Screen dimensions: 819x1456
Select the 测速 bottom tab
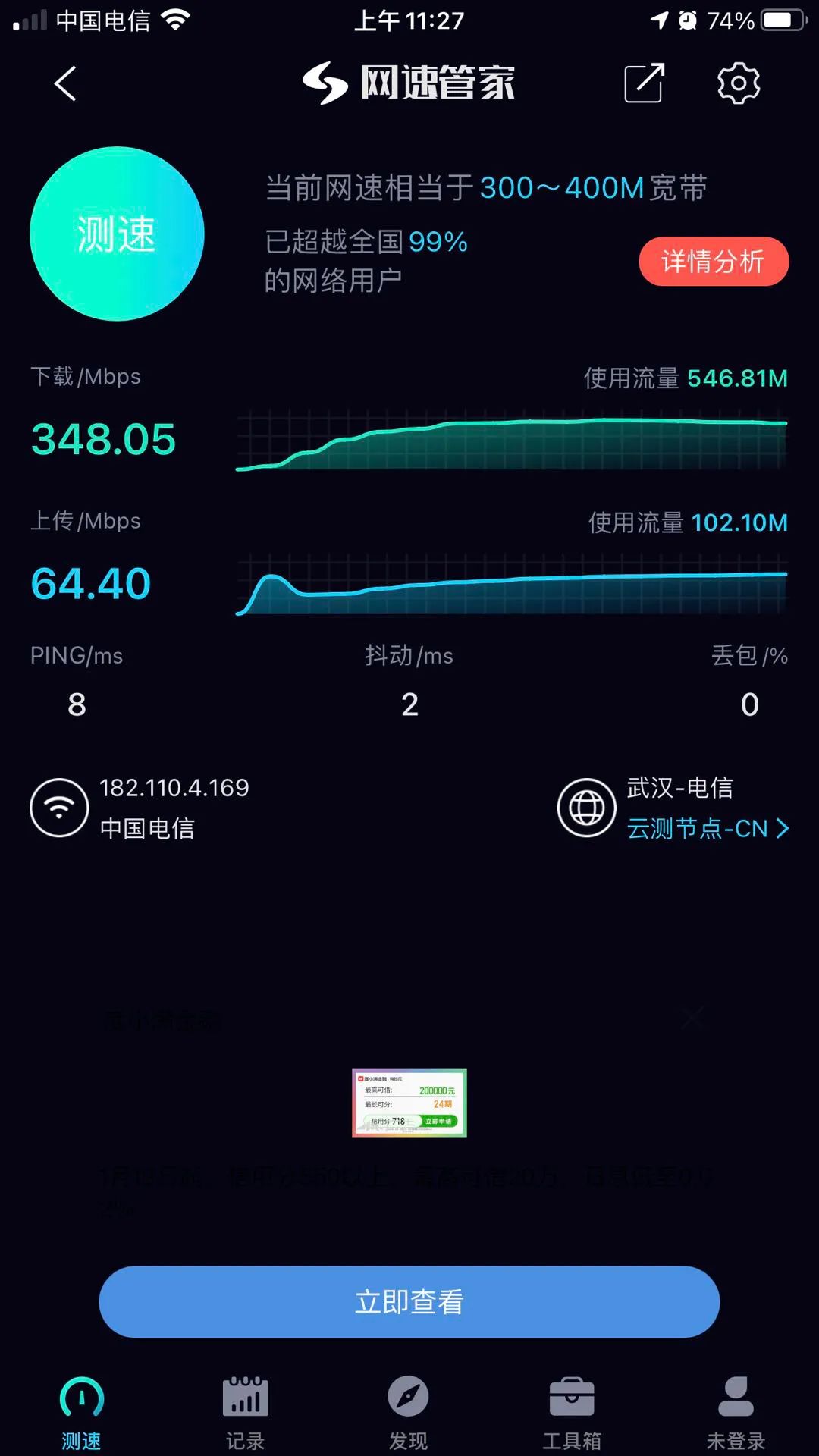pos(81,1412)
